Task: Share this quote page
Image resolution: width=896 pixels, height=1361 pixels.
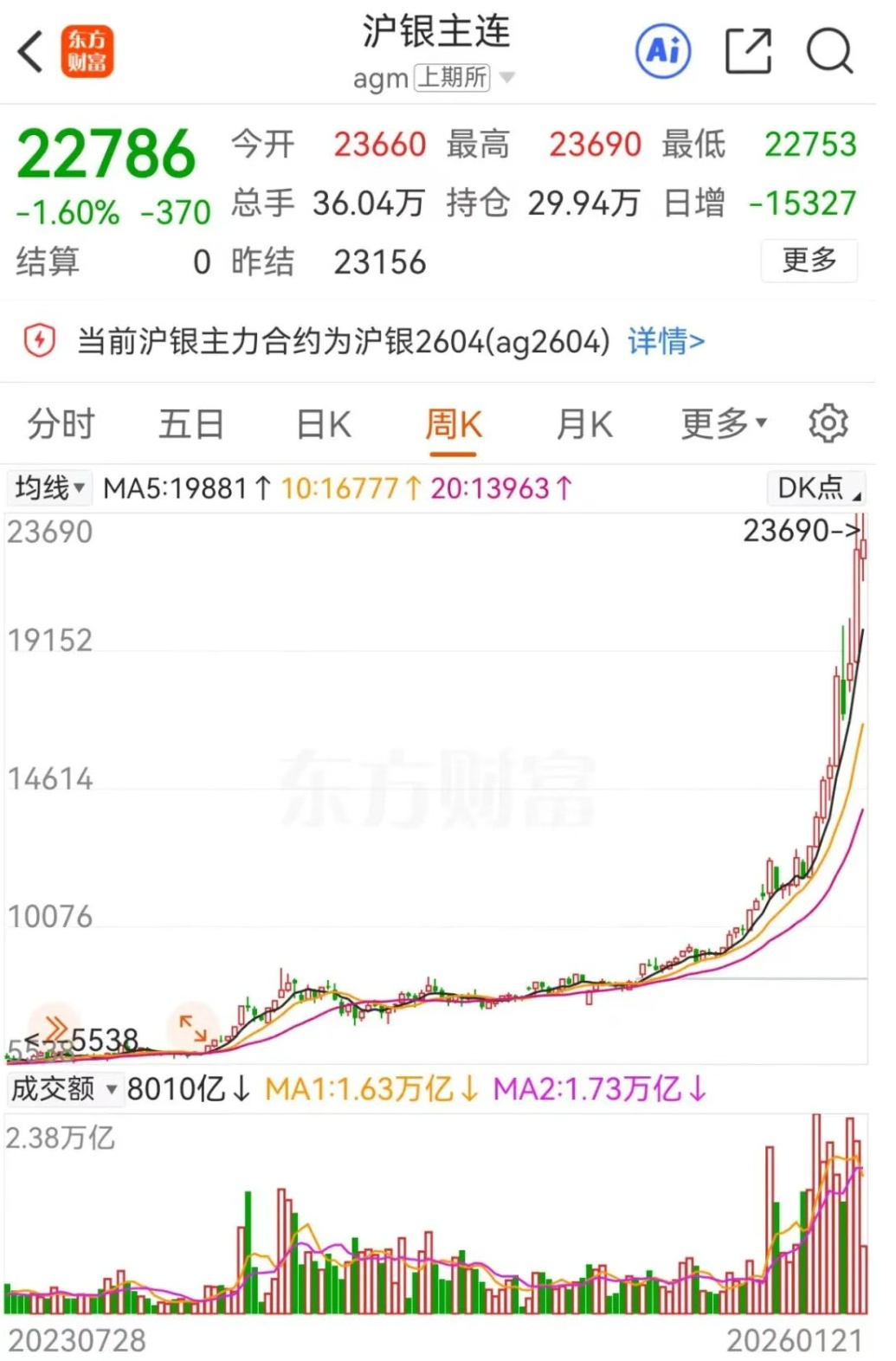Action: [x=748, y=51]
